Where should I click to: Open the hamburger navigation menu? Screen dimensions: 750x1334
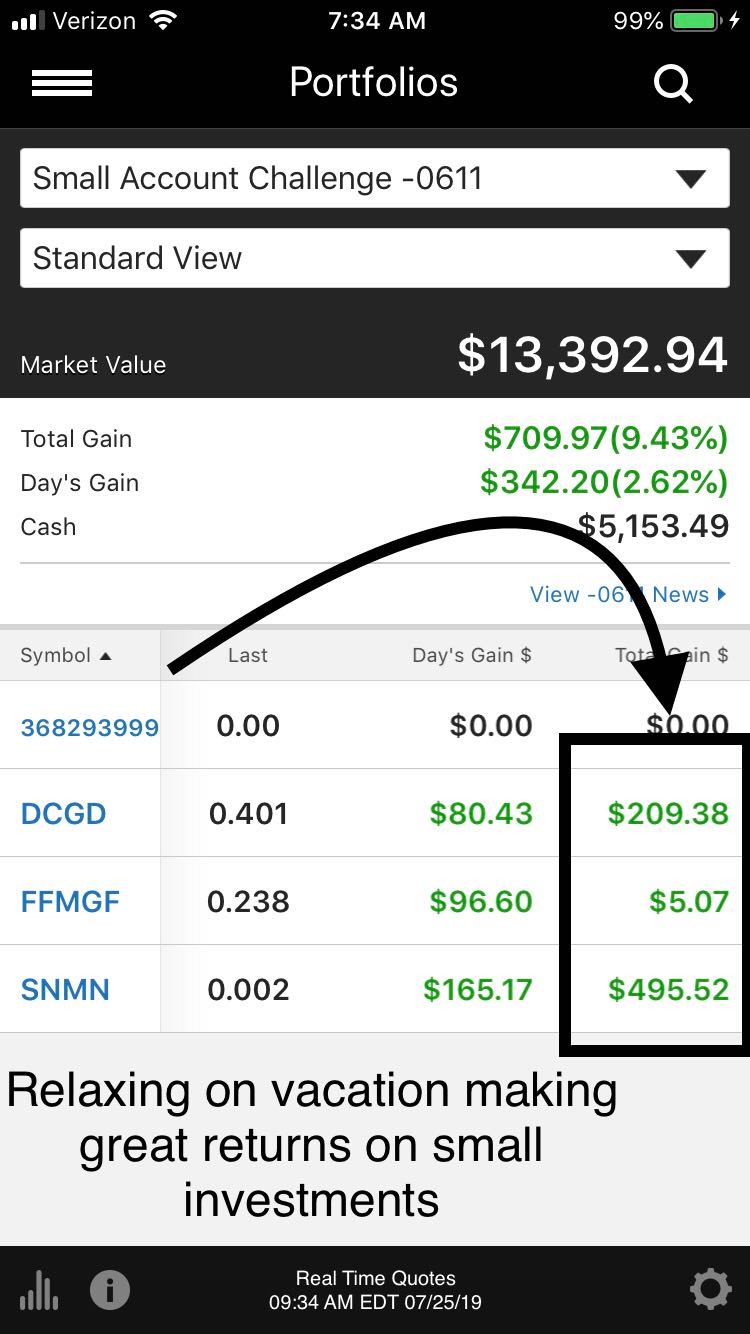(62, 83)
